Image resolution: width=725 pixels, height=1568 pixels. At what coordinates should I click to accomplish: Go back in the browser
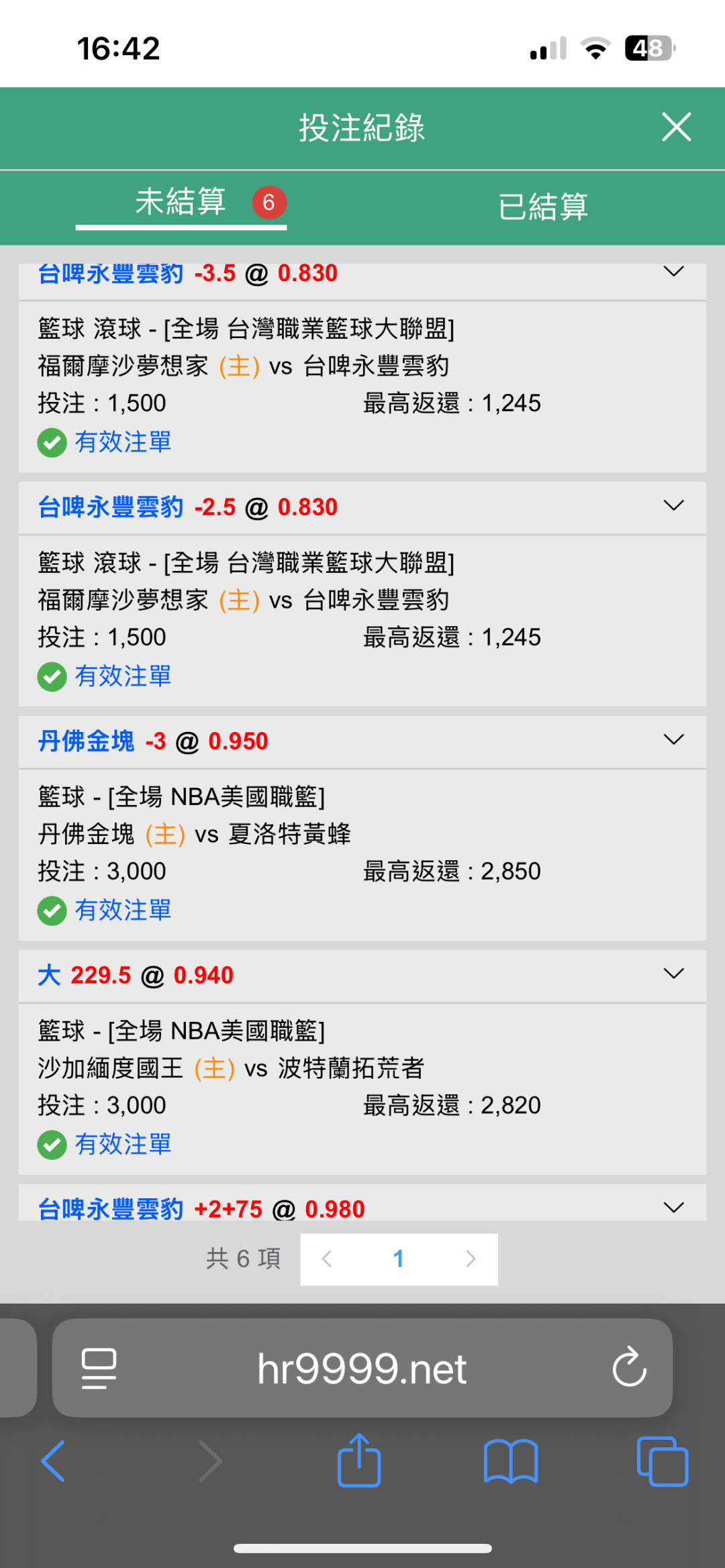53,1461
